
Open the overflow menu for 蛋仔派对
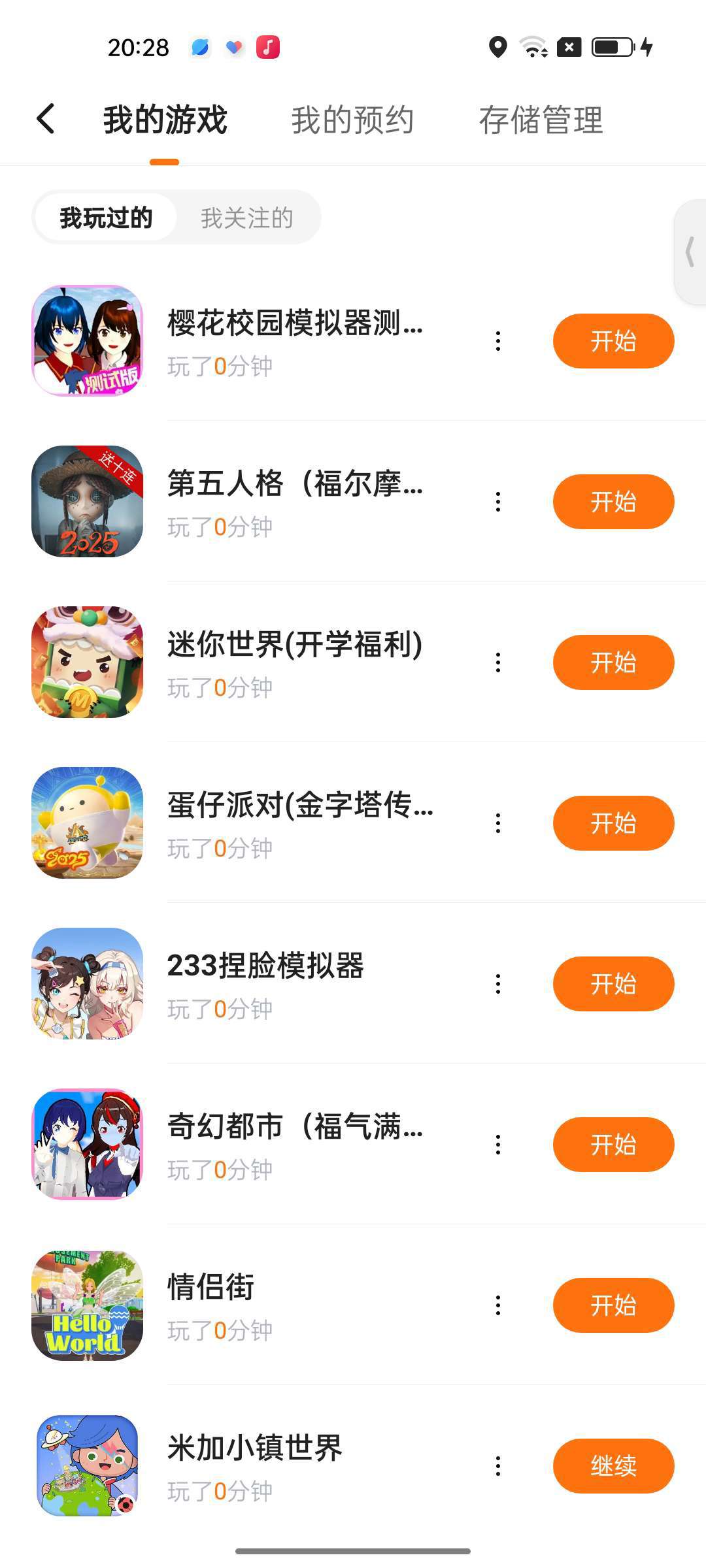pos(498,823)
